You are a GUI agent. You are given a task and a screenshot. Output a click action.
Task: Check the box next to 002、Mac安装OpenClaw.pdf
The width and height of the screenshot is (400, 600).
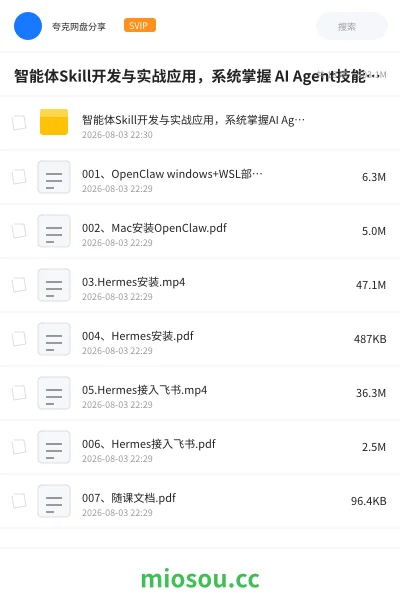[19, 231]
